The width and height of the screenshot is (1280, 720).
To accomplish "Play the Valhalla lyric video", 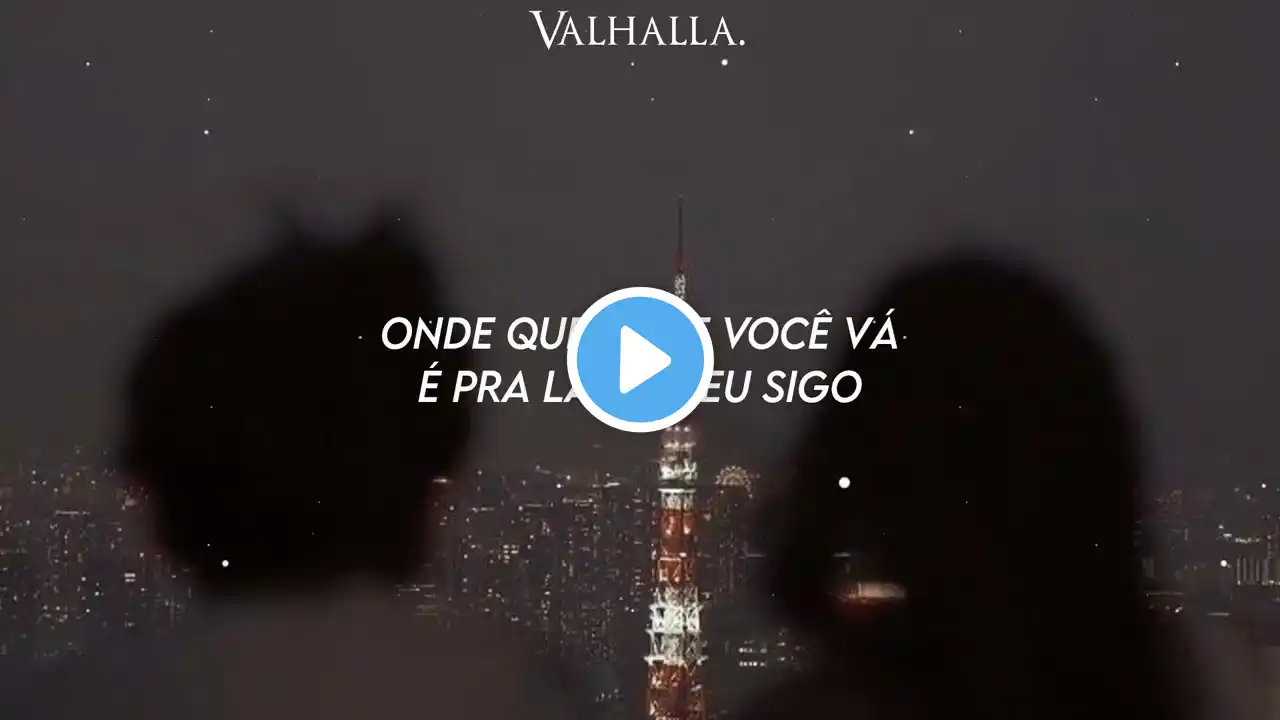I will click(x=640, y=360).
